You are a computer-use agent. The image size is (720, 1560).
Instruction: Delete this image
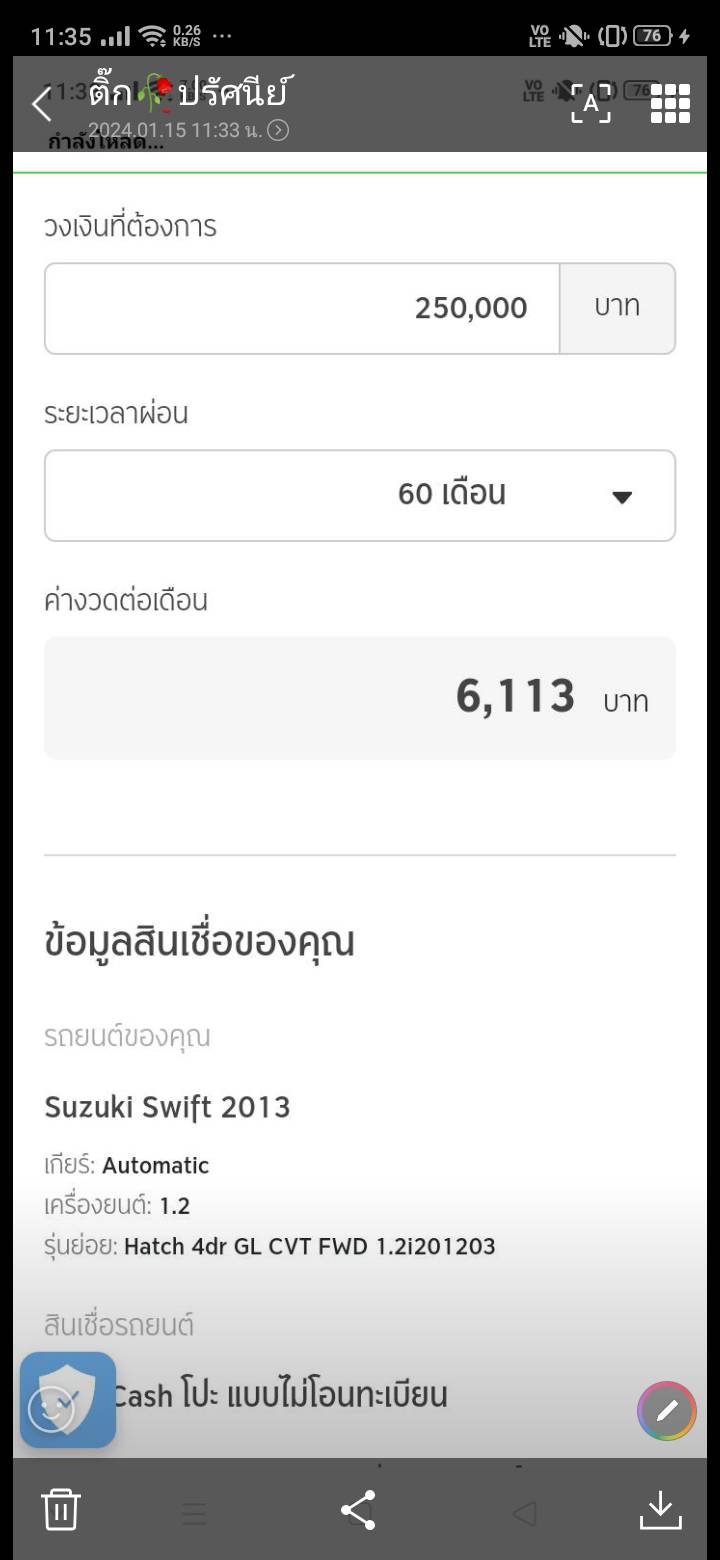[x=61, y=1509]
